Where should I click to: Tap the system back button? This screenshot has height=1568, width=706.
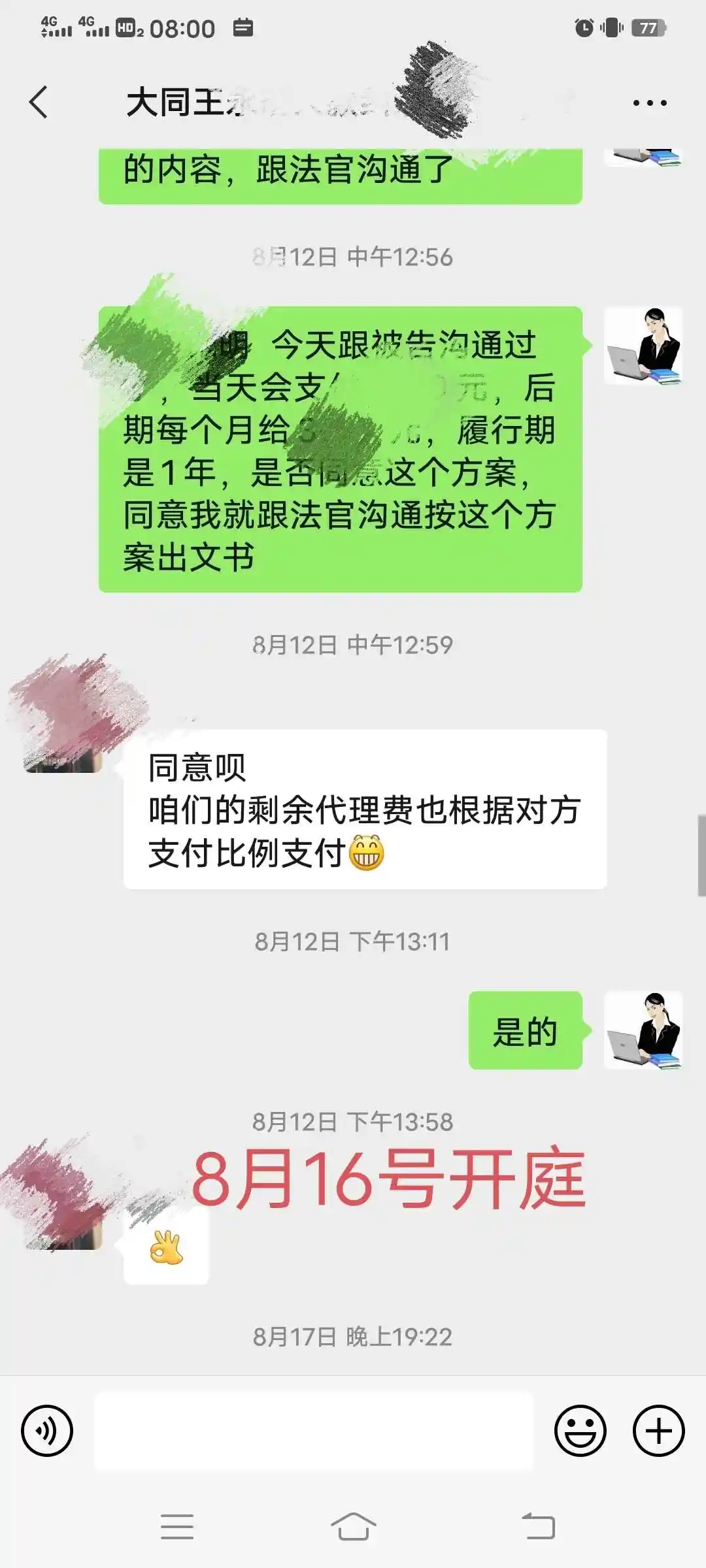[539, 1527]
